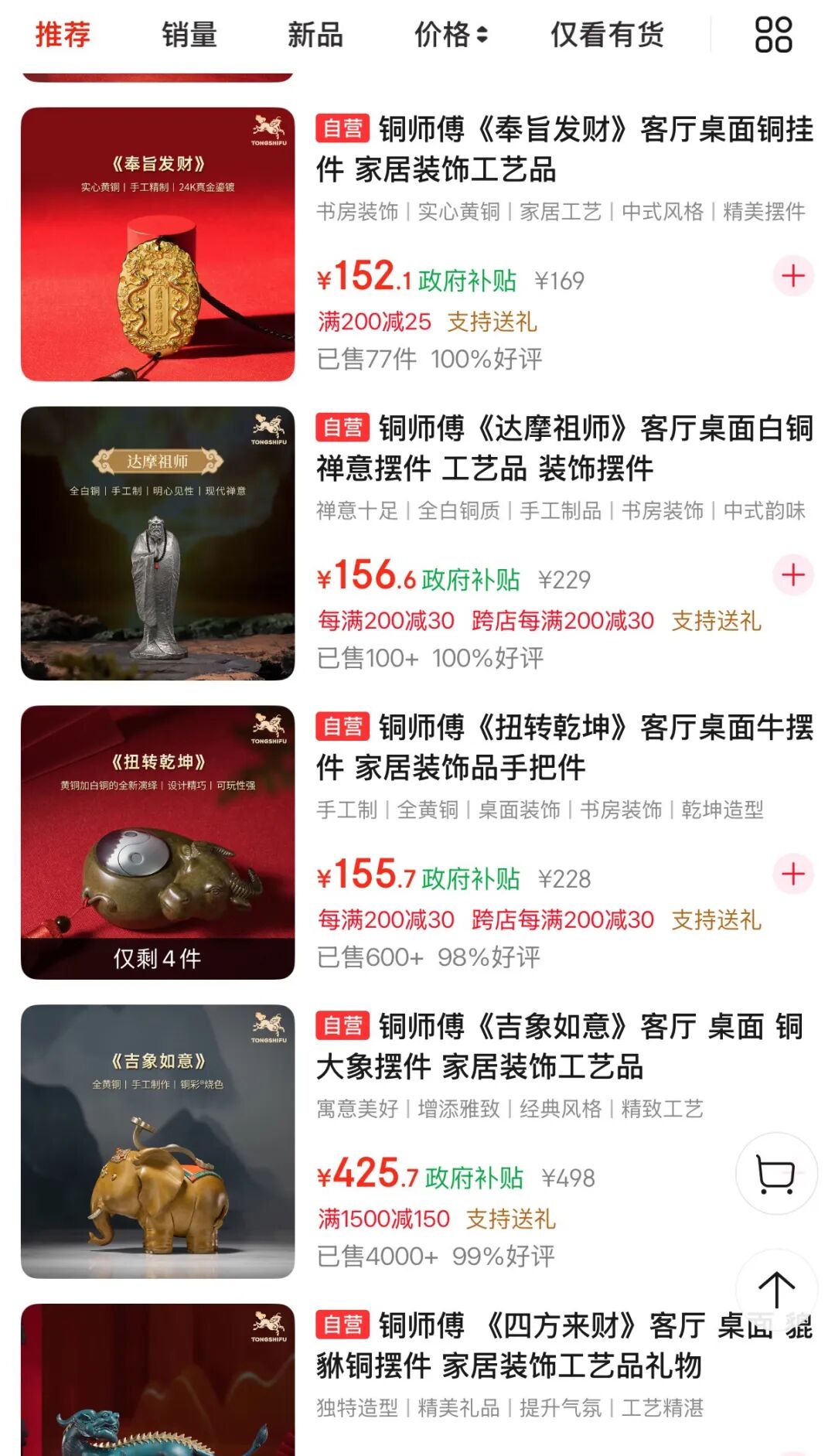Open 《达摩祖师》 listing title

[x=564, y=448]
